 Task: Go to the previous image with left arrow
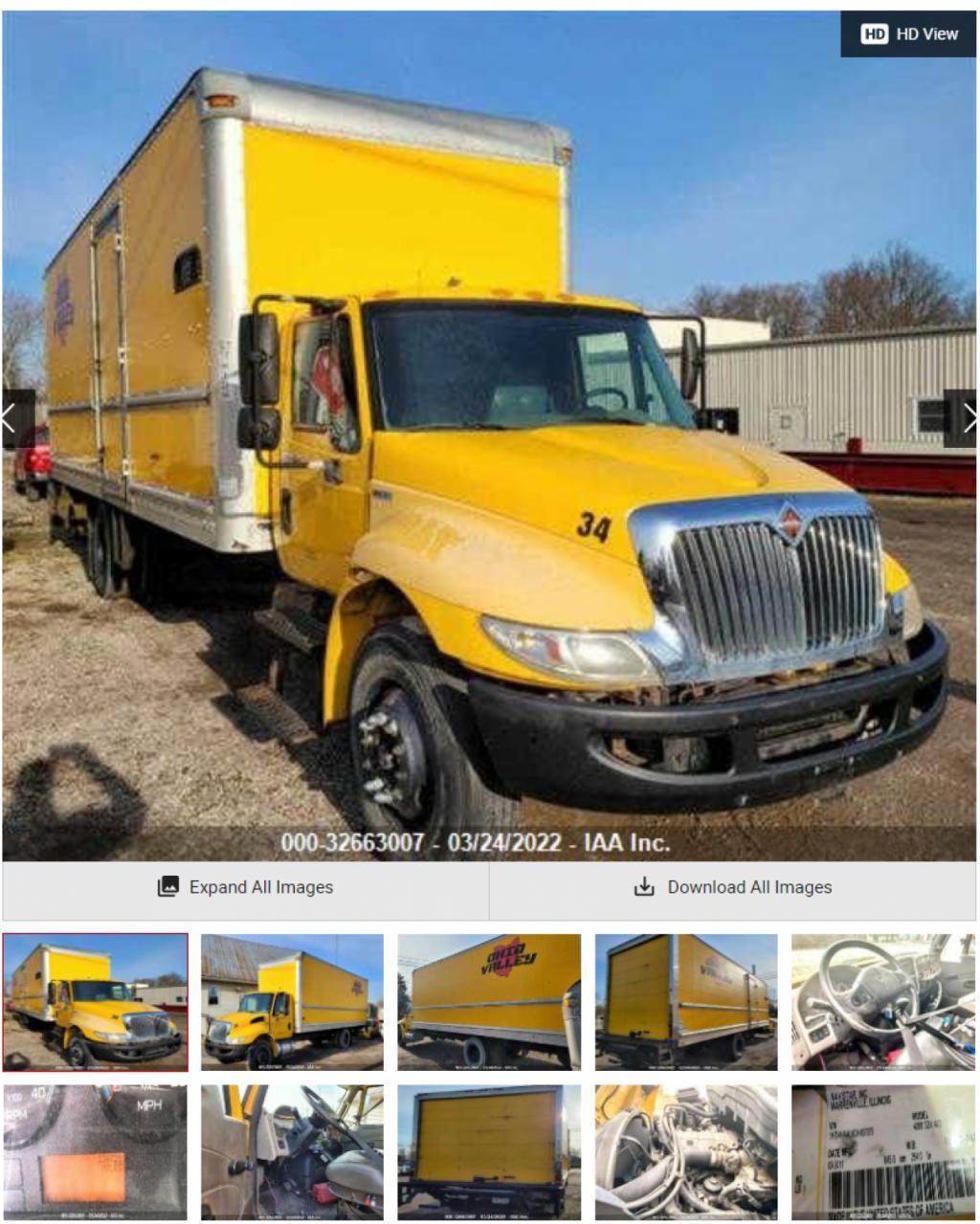[13, 418]
